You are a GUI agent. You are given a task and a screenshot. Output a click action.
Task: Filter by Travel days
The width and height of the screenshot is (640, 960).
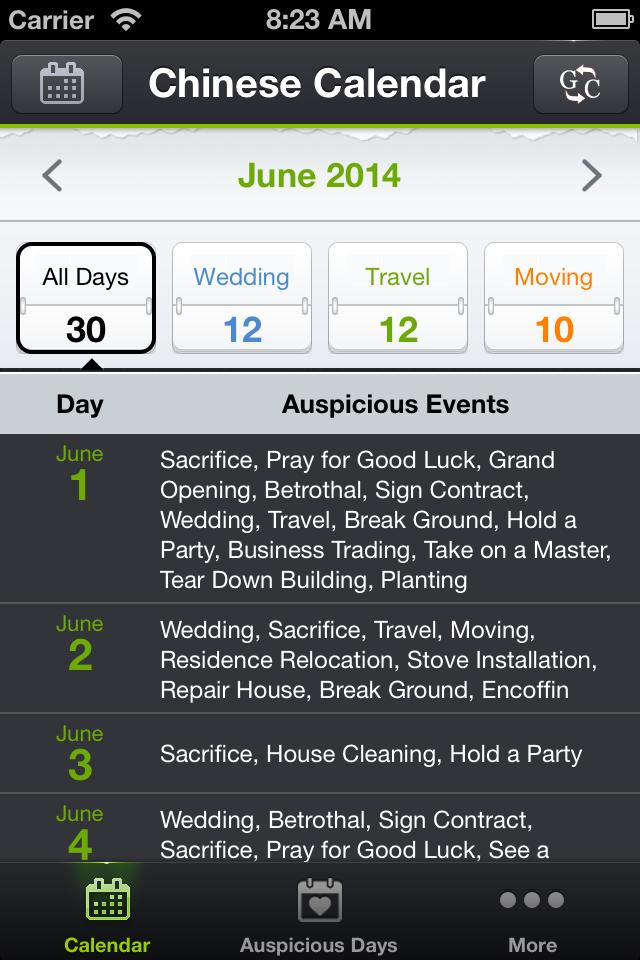[398, 298]
